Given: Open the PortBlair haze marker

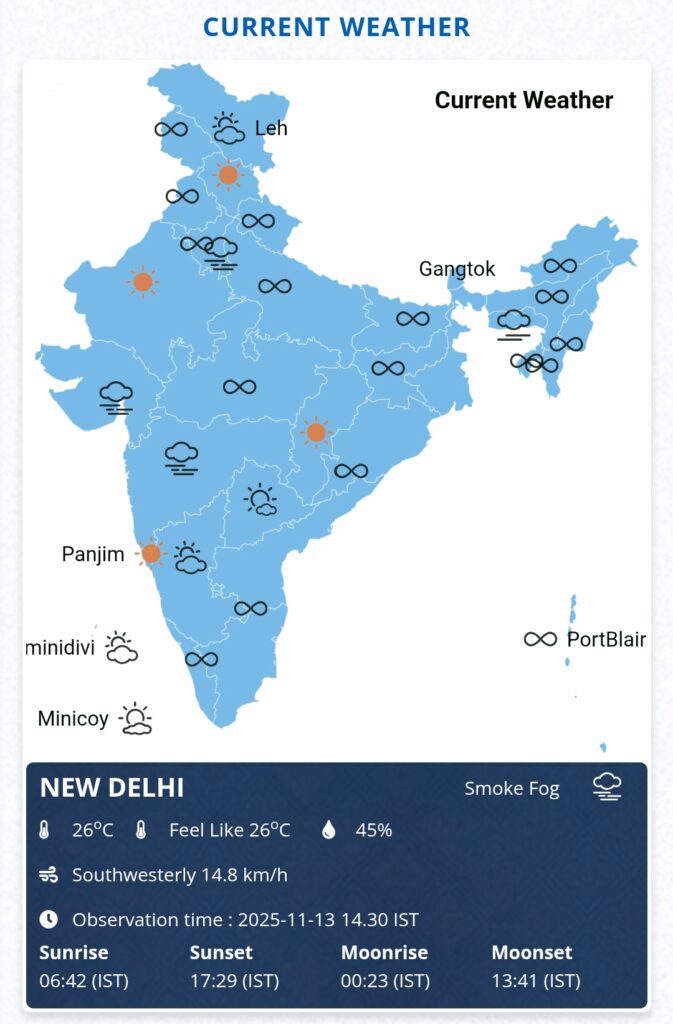Looking at the screenshot, I should coord(541,639).
